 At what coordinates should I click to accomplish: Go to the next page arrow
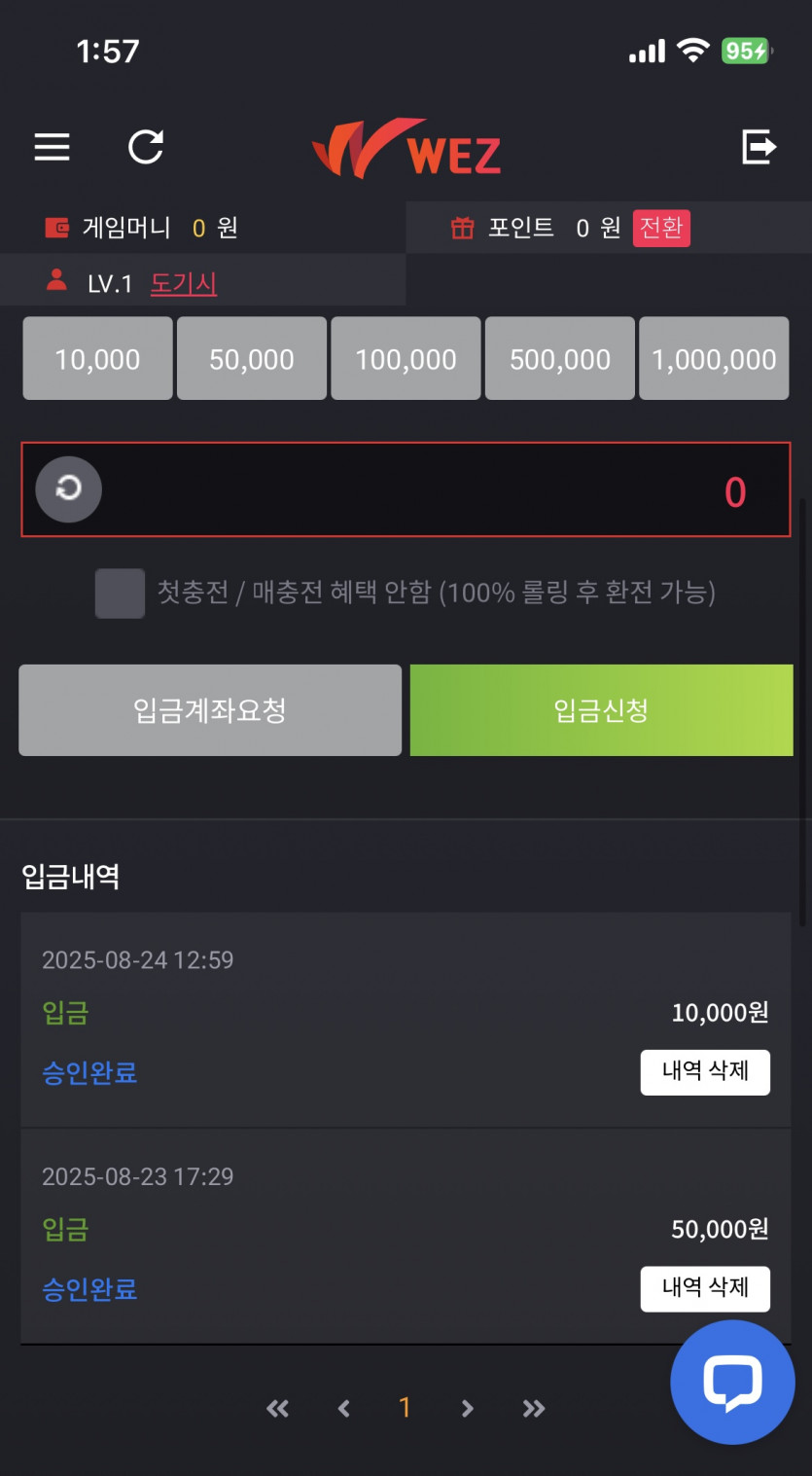468,1408
